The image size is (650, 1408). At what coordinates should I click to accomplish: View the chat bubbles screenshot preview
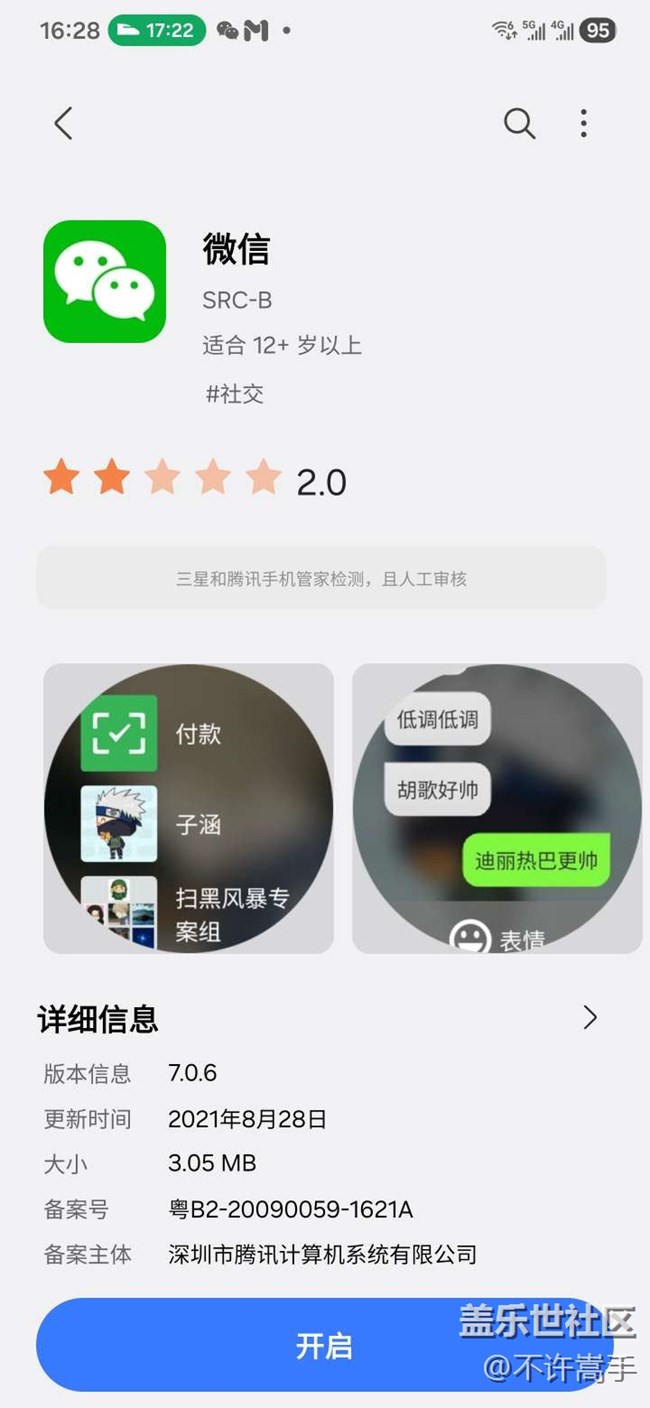pyautogui.click(x=497, y=808)
